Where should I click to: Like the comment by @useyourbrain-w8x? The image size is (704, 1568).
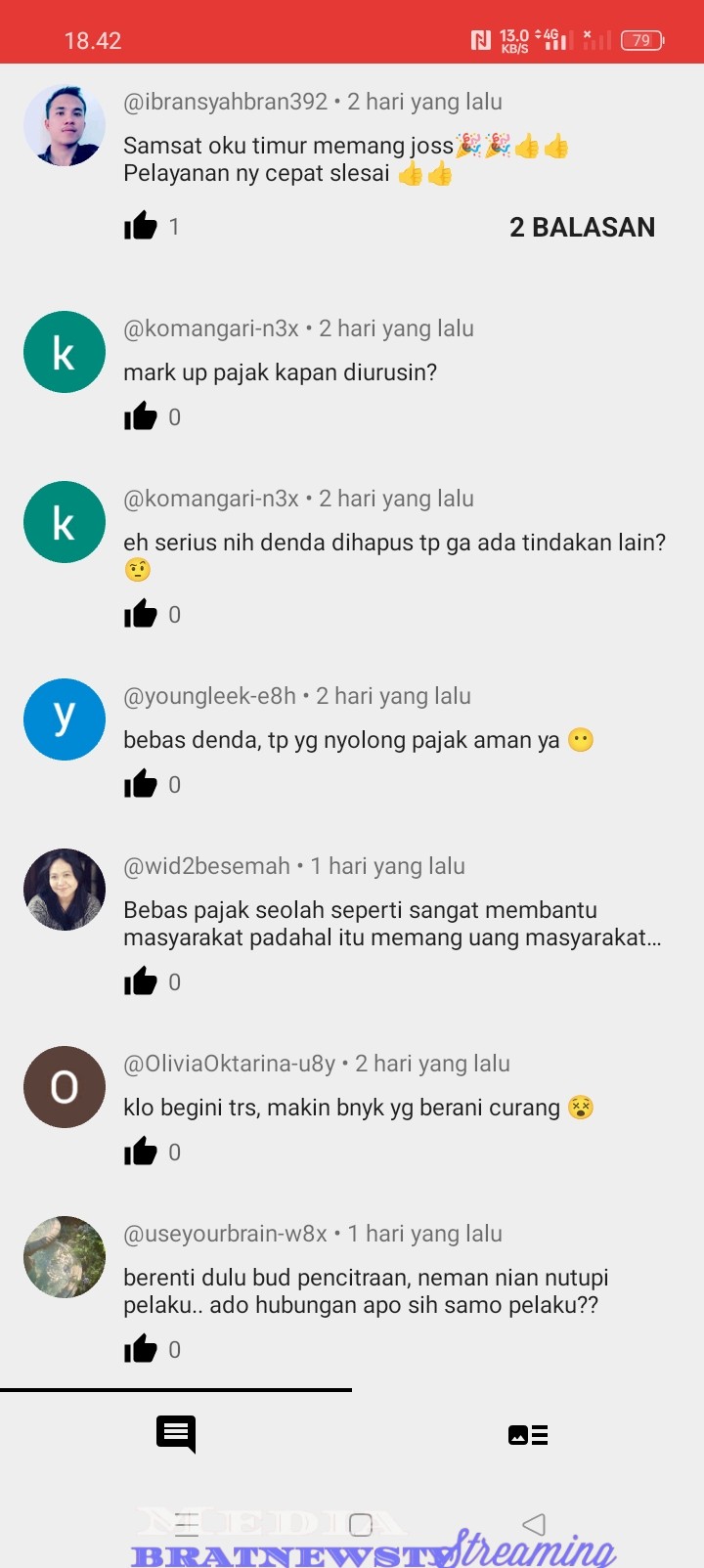(x=141, y=1349)
